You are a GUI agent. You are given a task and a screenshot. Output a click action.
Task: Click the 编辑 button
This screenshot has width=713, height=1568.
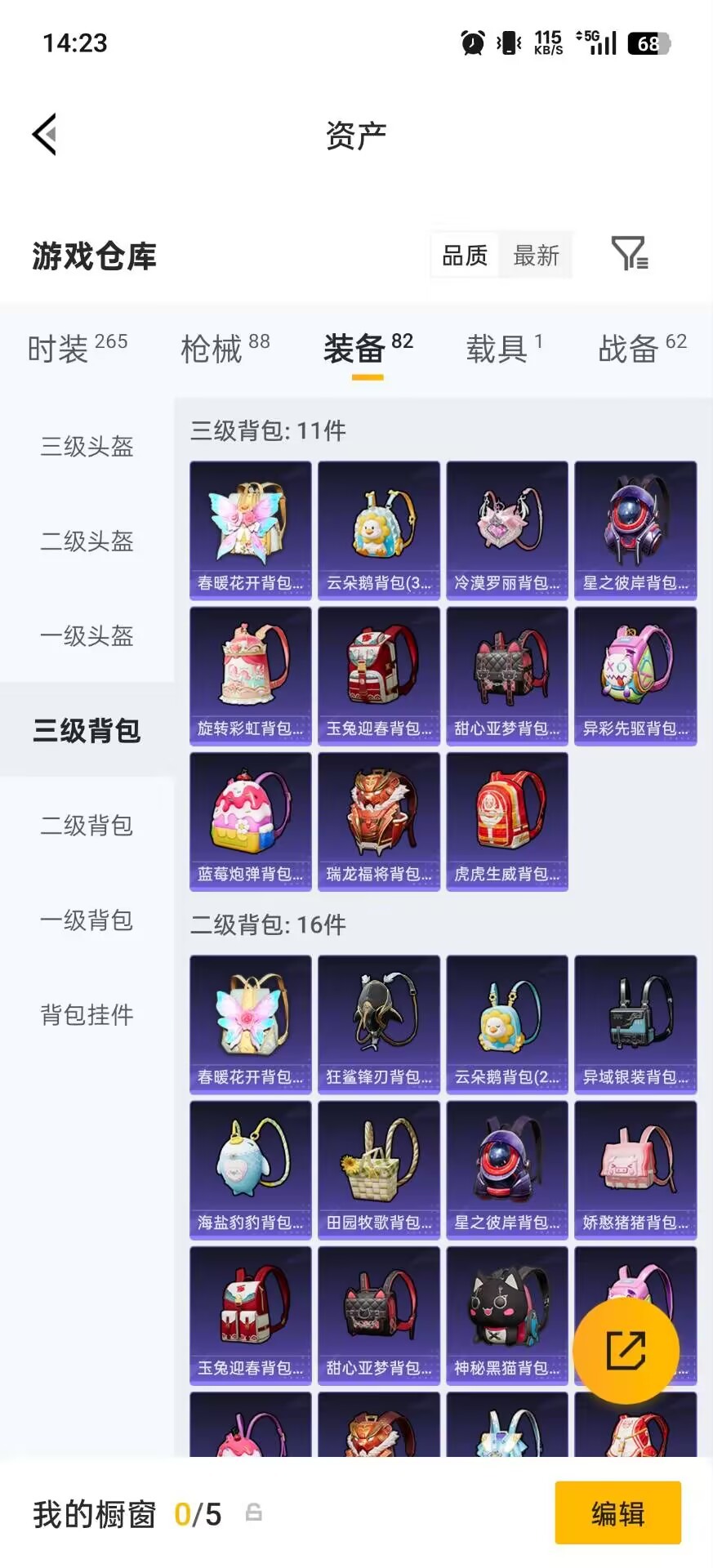(x=617, y=1513)
